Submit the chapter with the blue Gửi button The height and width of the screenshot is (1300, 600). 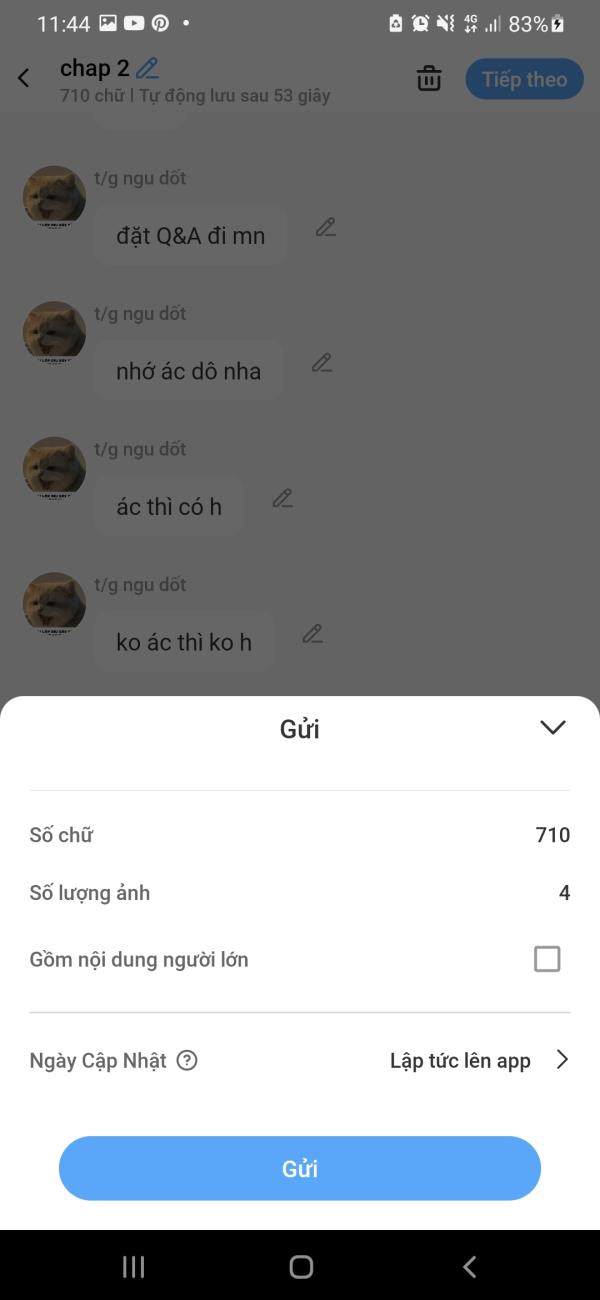pyautogui.click(x=300, y=1168)
